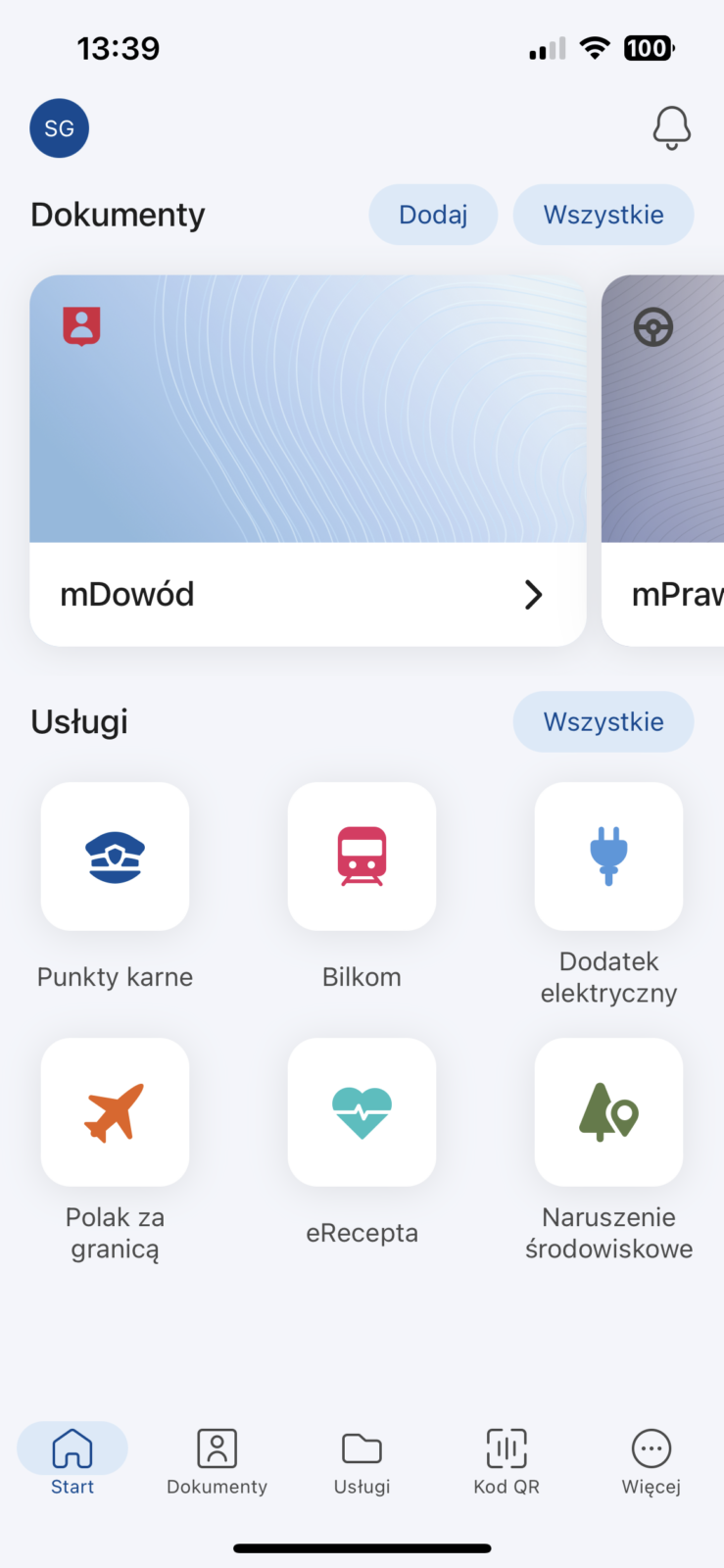Open the SG profile avatar
The image size is (724, 1568).
[x=59, y=128]
